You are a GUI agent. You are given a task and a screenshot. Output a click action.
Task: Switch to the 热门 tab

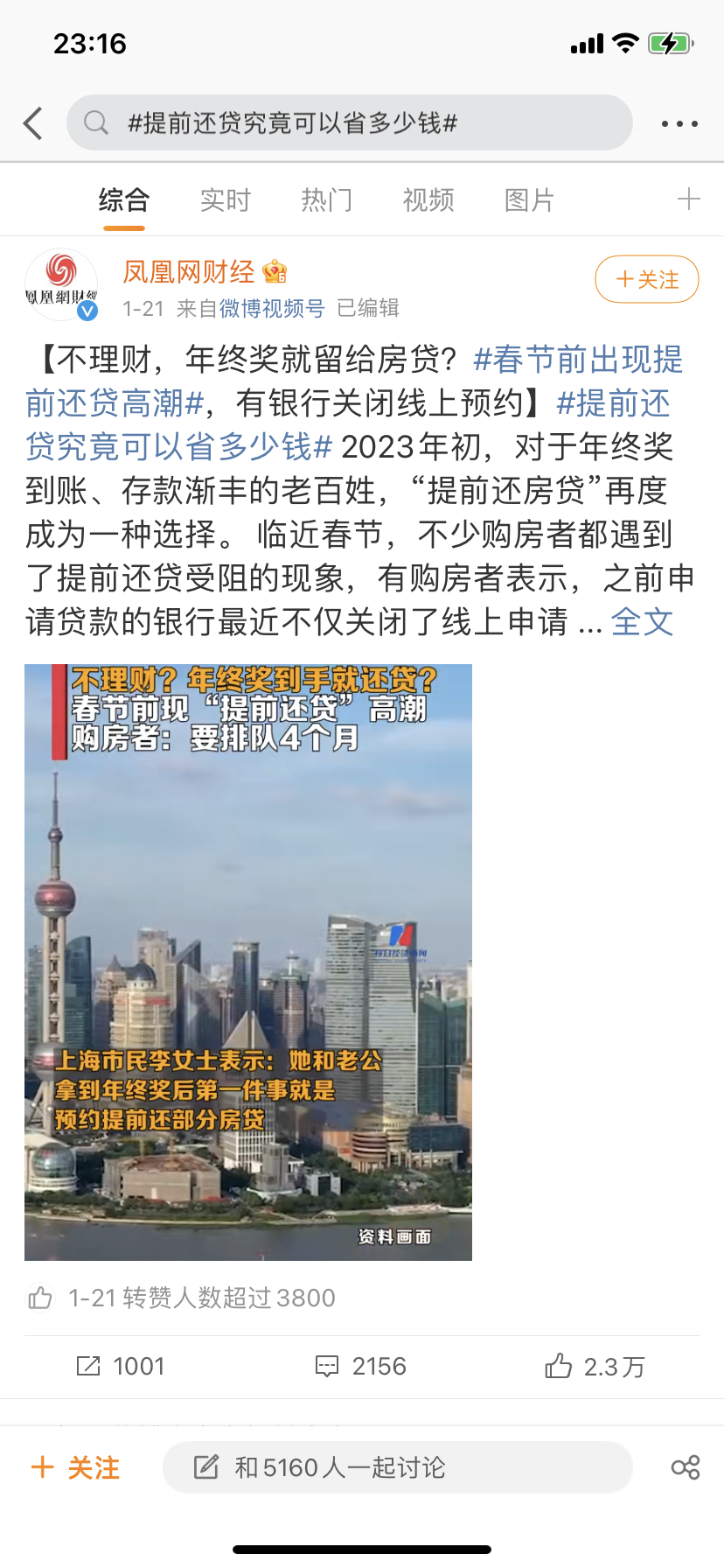327,200
